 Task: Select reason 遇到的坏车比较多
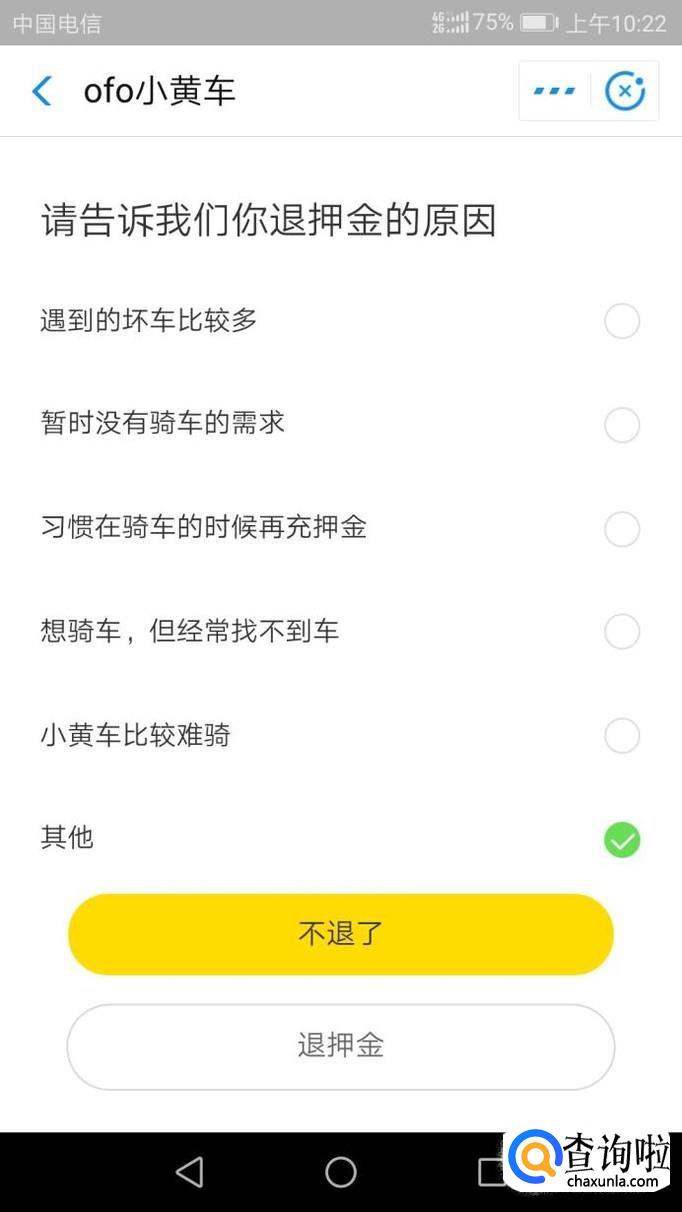621,322
